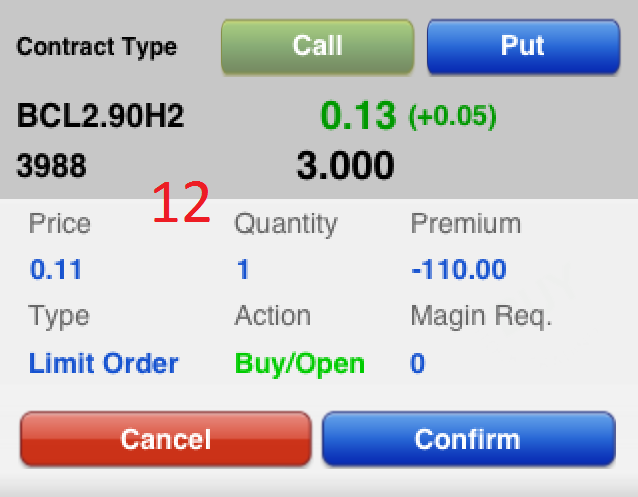Screen dimensions: 638x497
Task: Cancel this order
Action: point(165,440)
